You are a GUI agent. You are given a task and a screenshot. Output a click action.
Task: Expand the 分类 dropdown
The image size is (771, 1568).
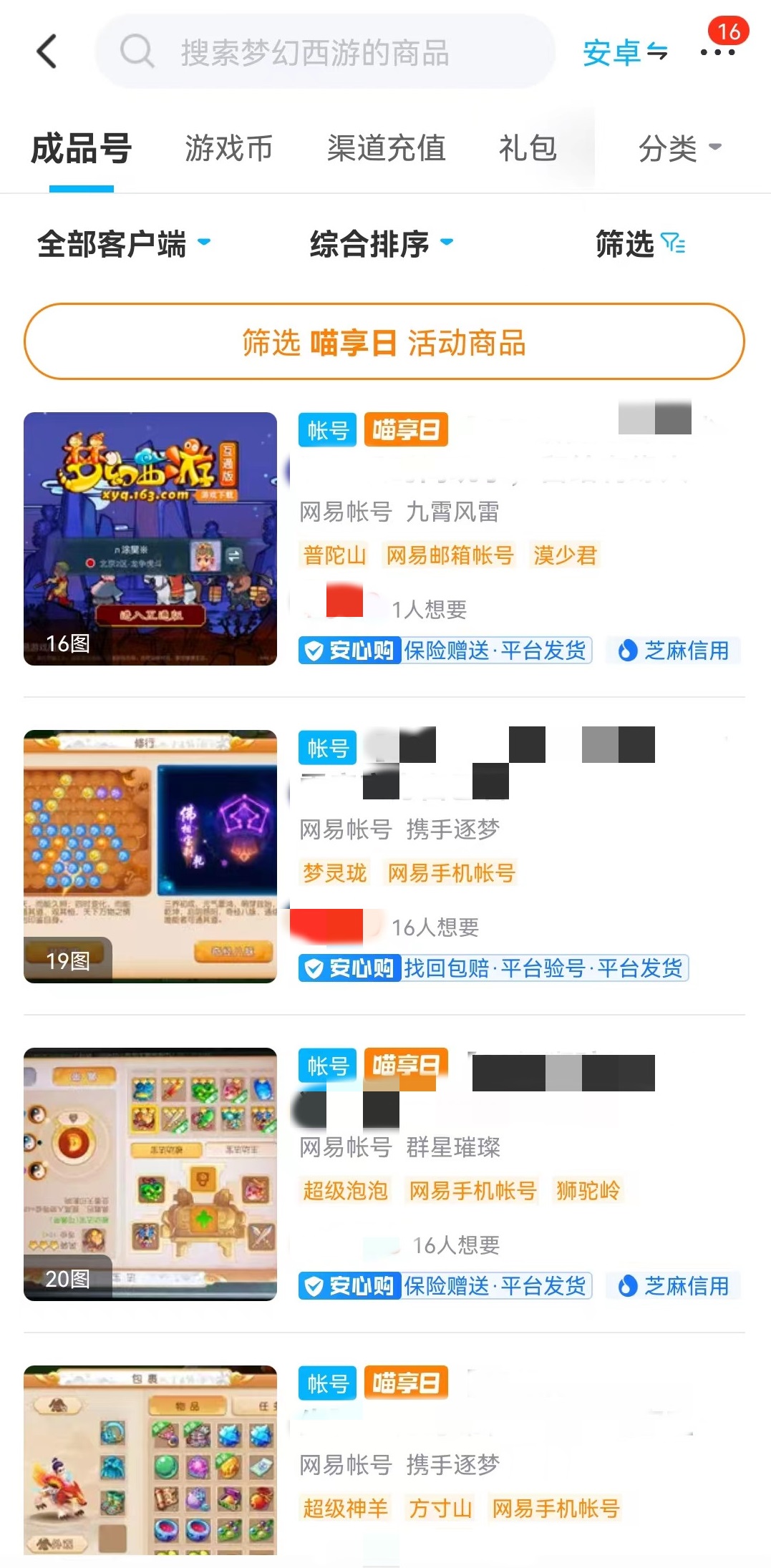click(x=679, y=149)
